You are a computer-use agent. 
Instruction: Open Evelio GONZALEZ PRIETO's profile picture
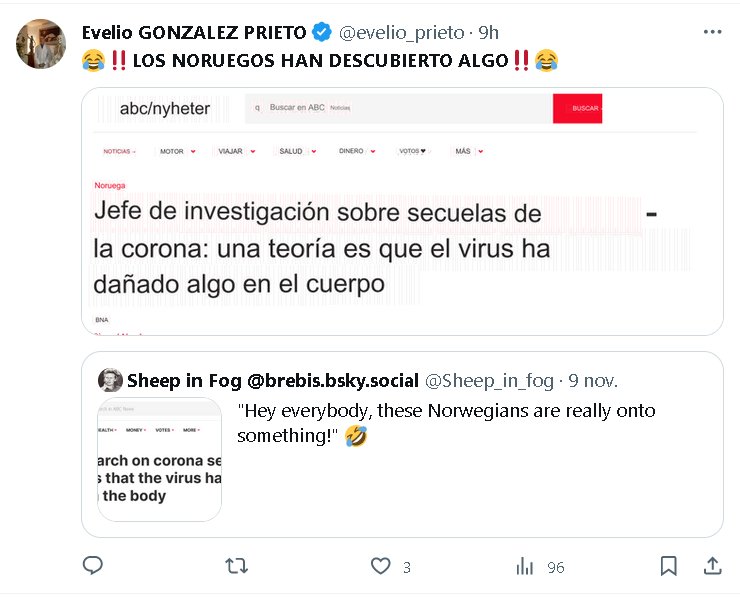coord(41,43)
